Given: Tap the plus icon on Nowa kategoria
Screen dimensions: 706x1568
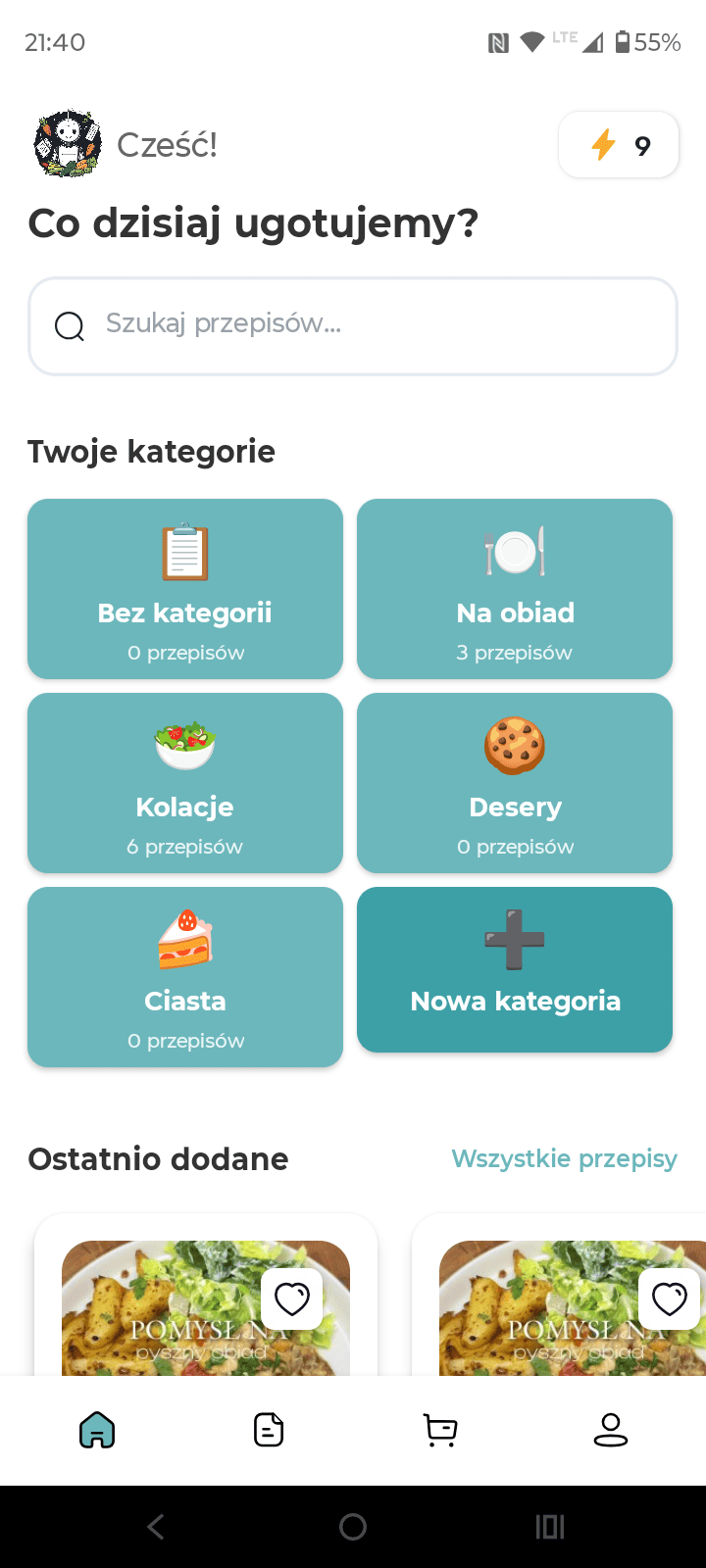Looking at the screenshot, I should point(514,941).
